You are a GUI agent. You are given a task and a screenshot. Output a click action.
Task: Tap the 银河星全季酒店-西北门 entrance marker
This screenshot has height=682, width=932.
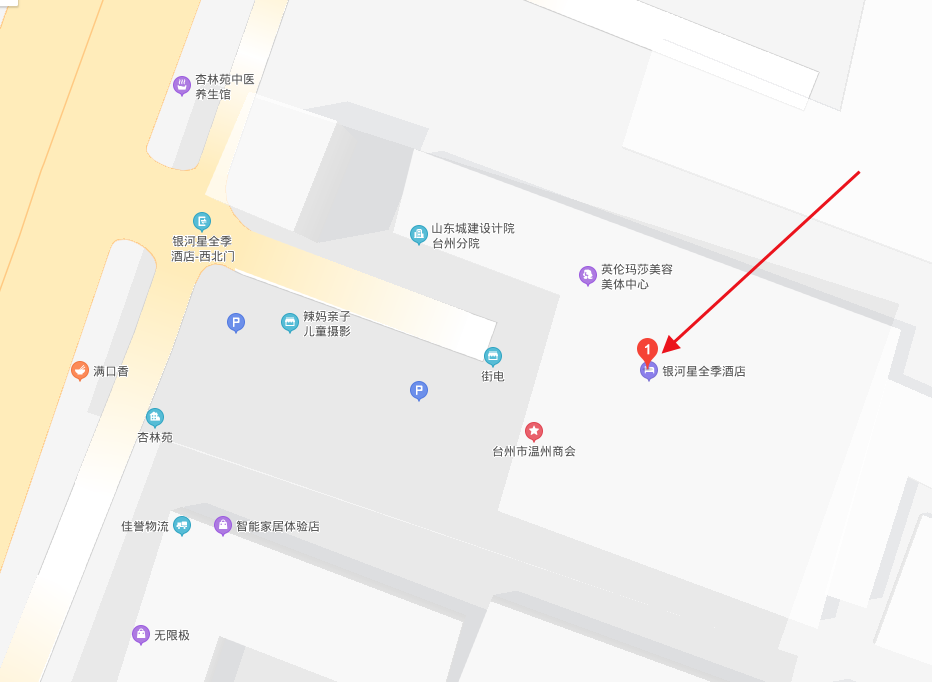click(202, 221)
